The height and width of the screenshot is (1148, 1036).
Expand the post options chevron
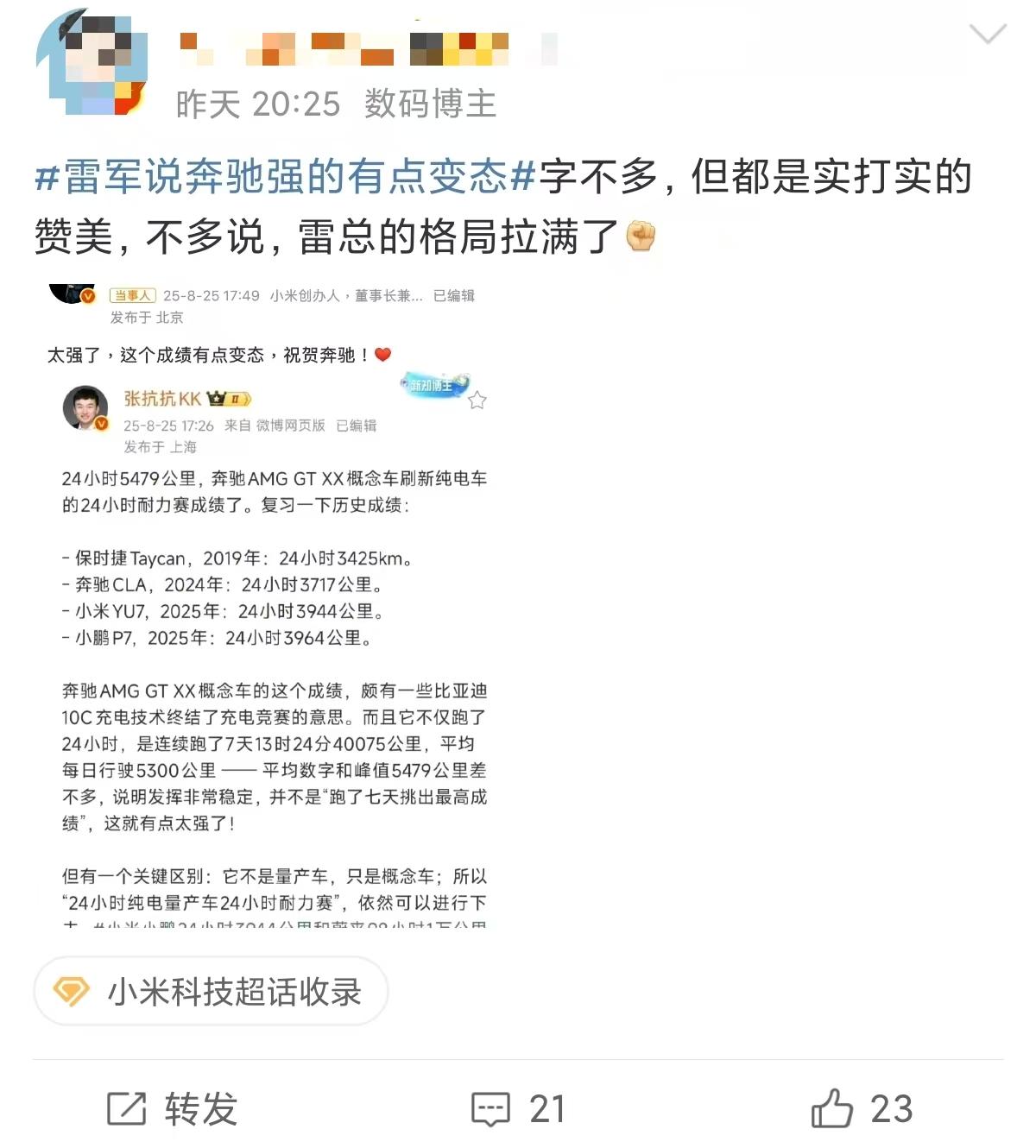click(987, 35)
